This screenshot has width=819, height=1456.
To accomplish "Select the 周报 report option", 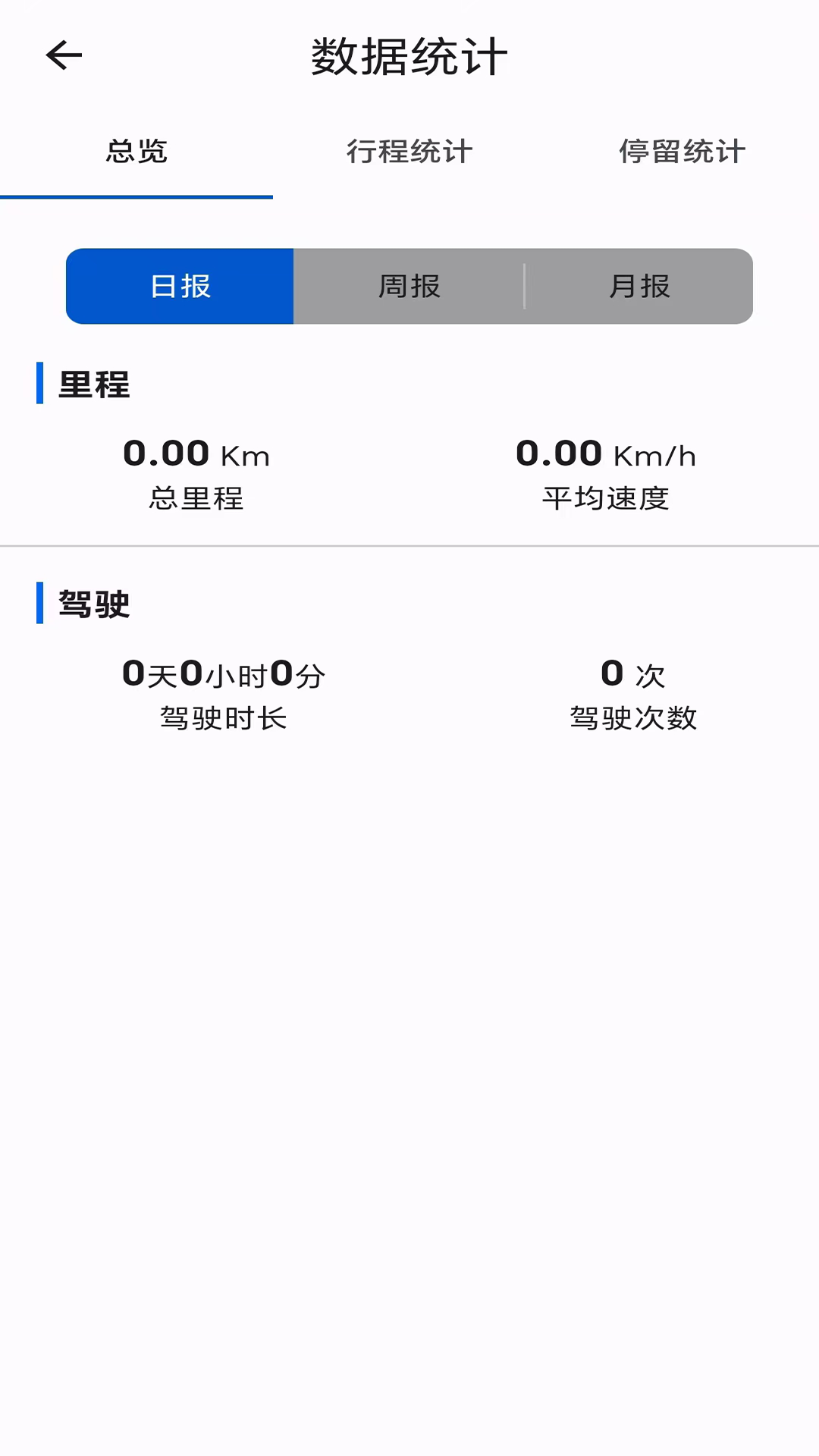I will (409, 286).
